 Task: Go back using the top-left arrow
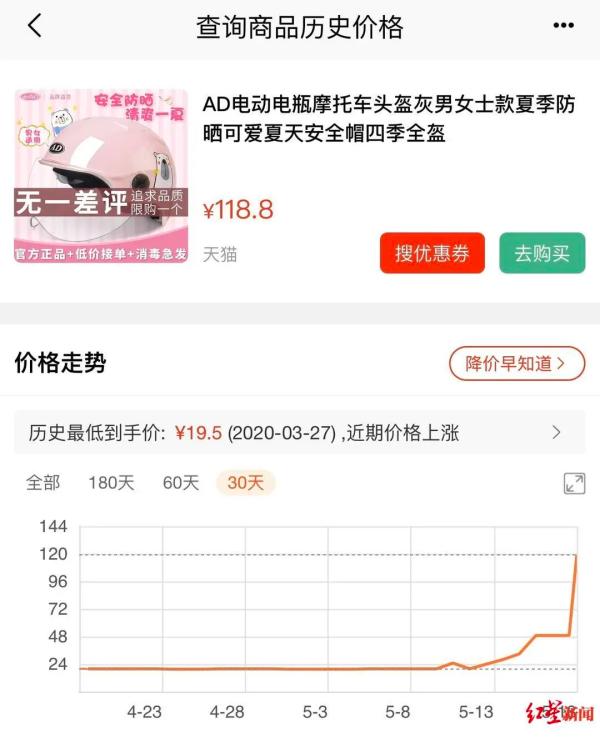click(35, 26)
